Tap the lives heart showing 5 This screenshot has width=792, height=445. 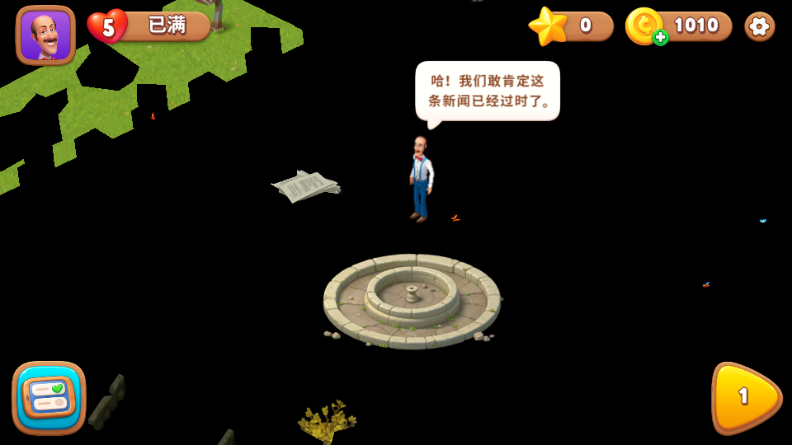(107, 27)
